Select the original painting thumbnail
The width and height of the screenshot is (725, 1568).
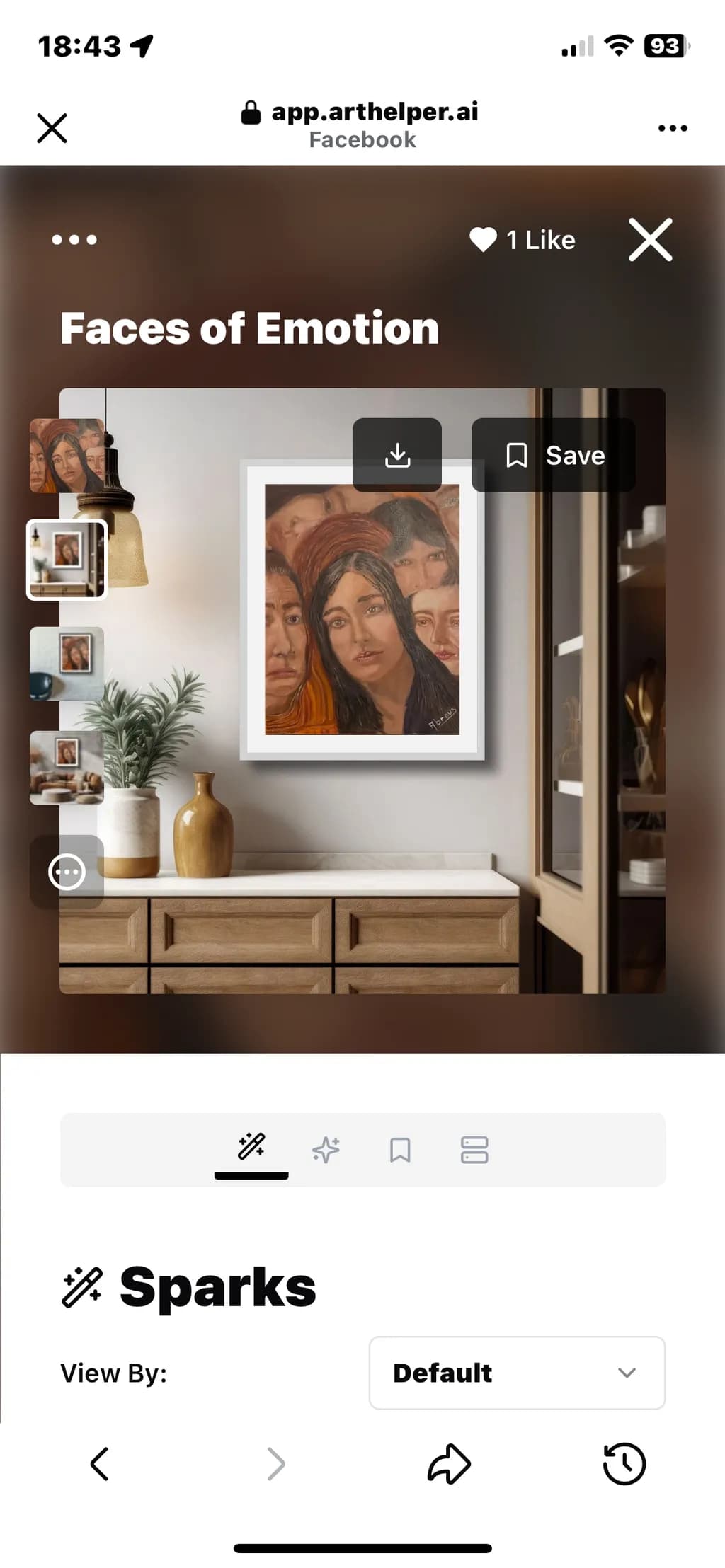[x=67, y=456]
